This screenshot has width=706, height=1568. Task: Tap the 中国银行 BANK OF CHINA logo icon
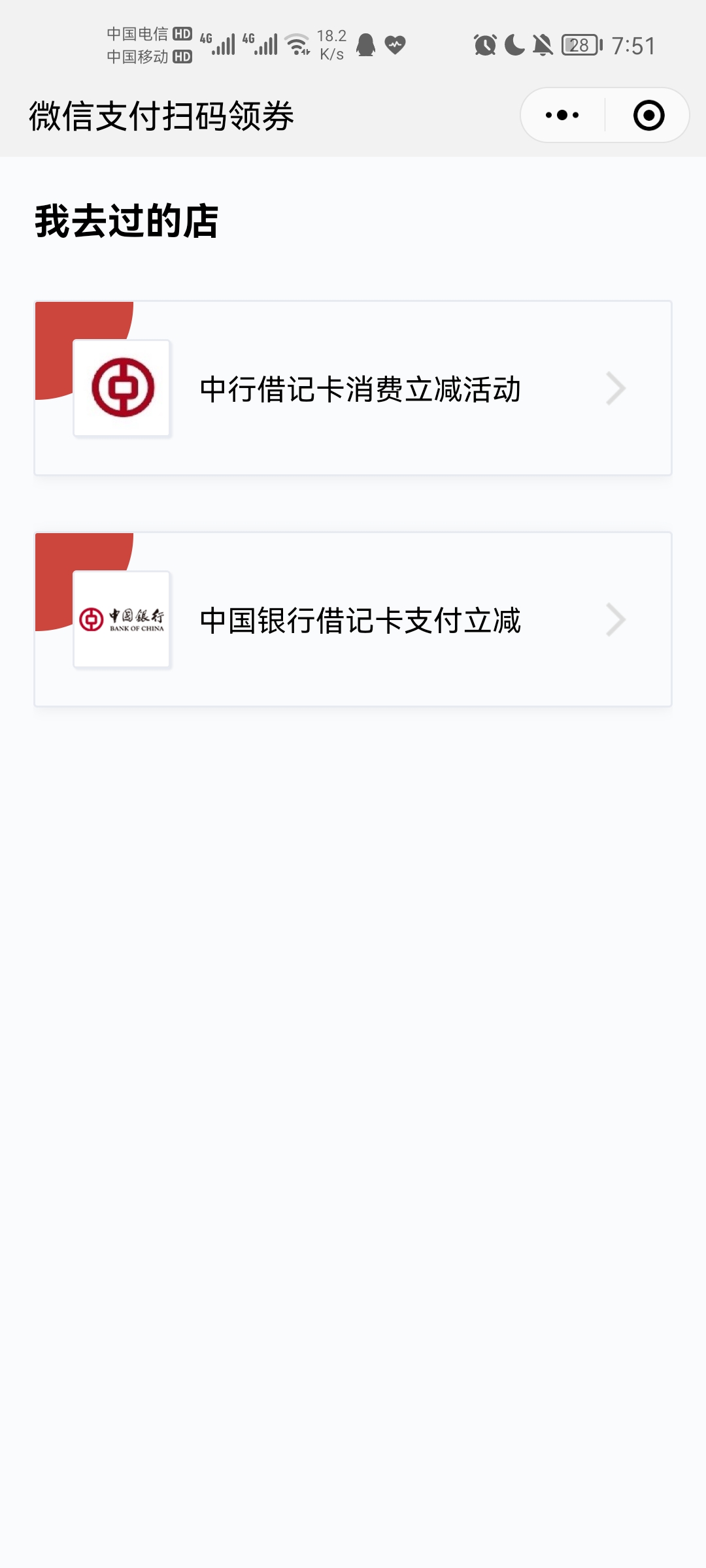click(x=122, y=618)
